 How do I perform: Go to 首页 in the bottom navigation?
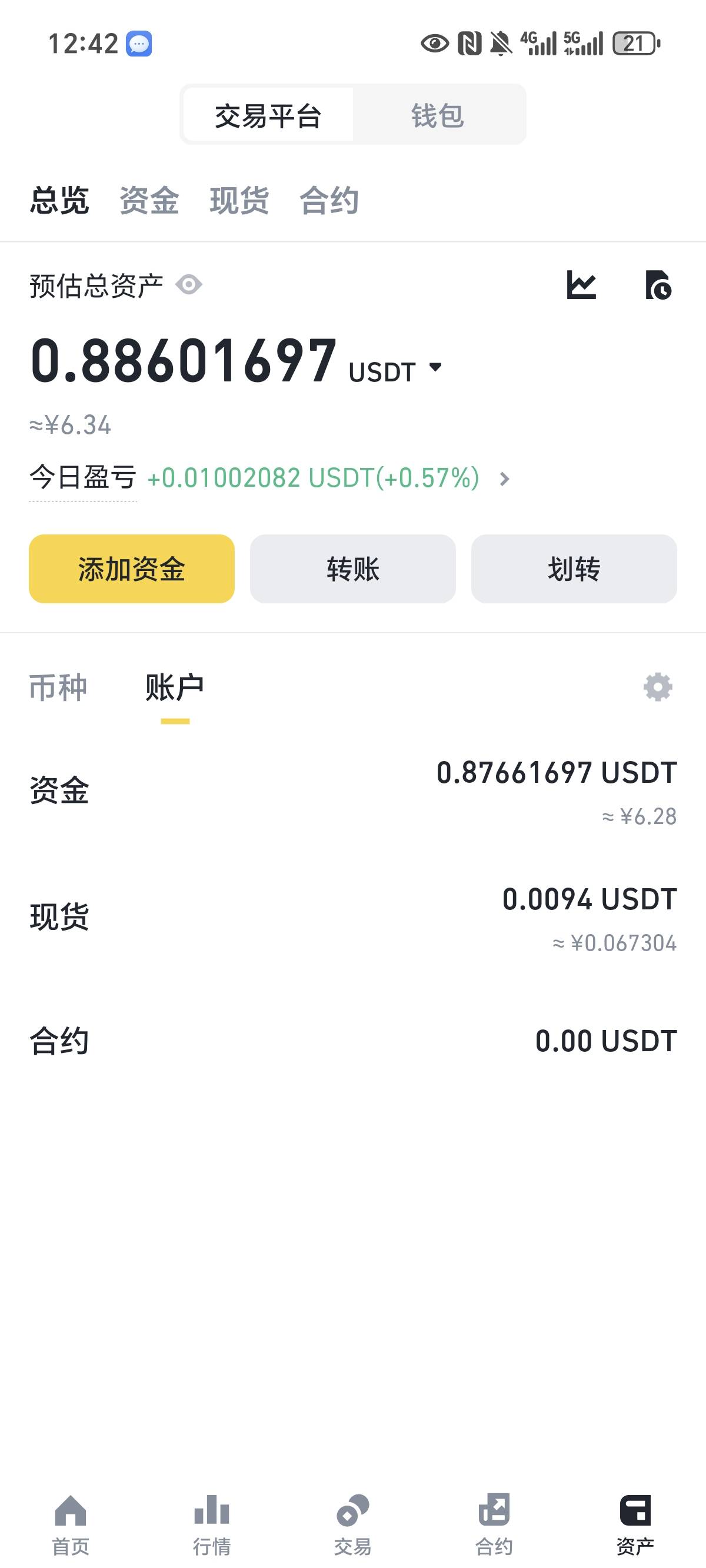[x=71, y=1525]
